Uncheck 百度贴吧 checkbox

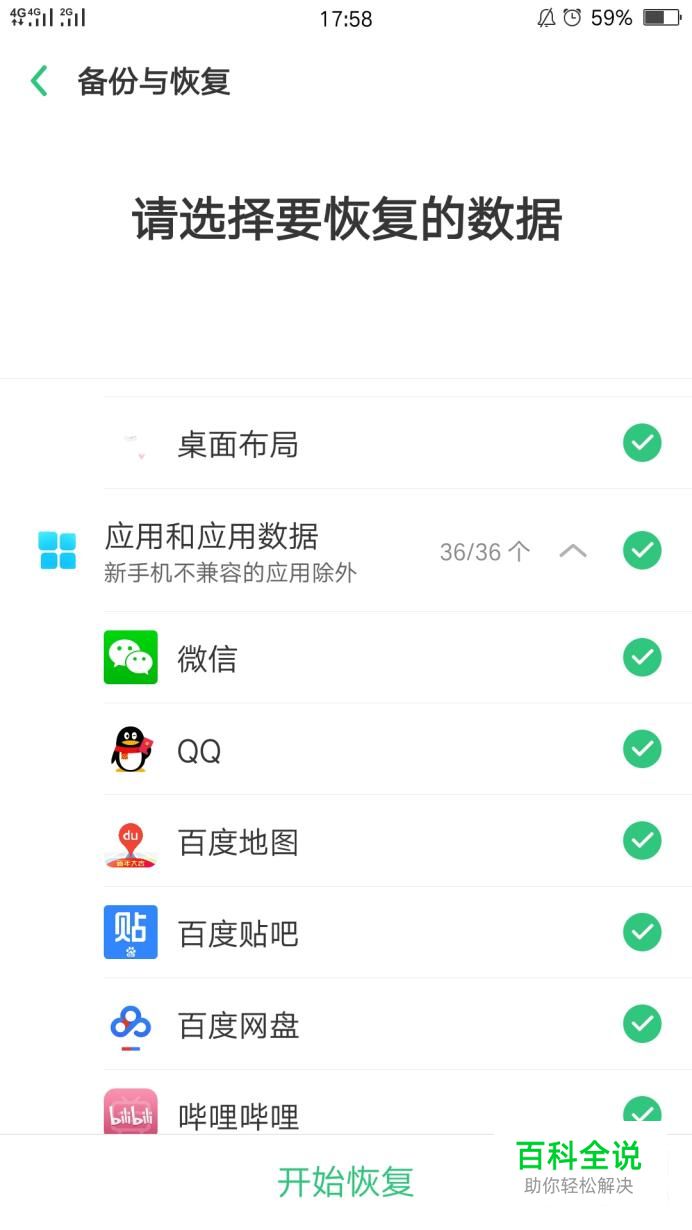coord(642,932)
